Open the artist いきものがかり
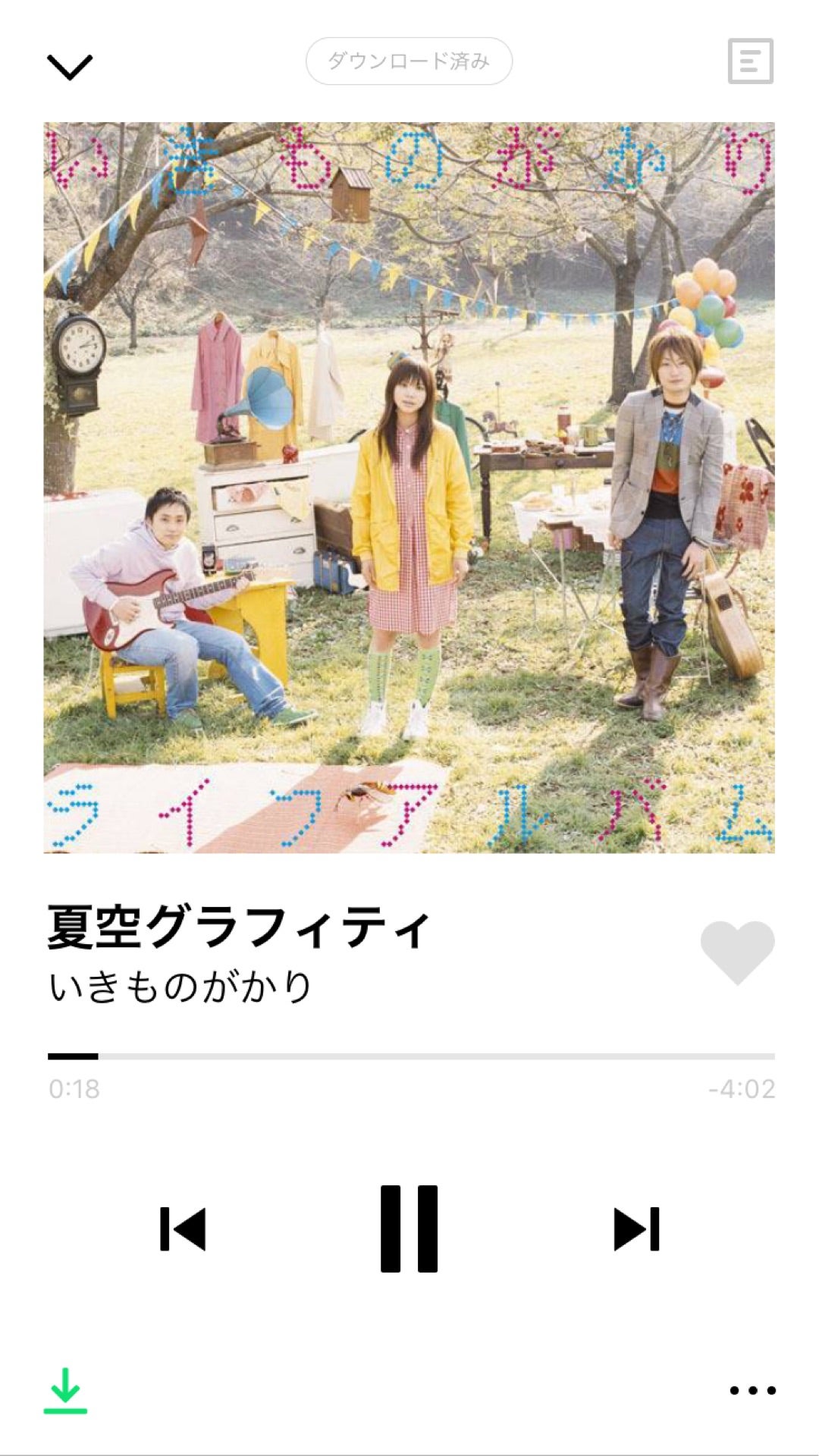The height and width of the screenshot is (1456, 819). coord(180,987)
